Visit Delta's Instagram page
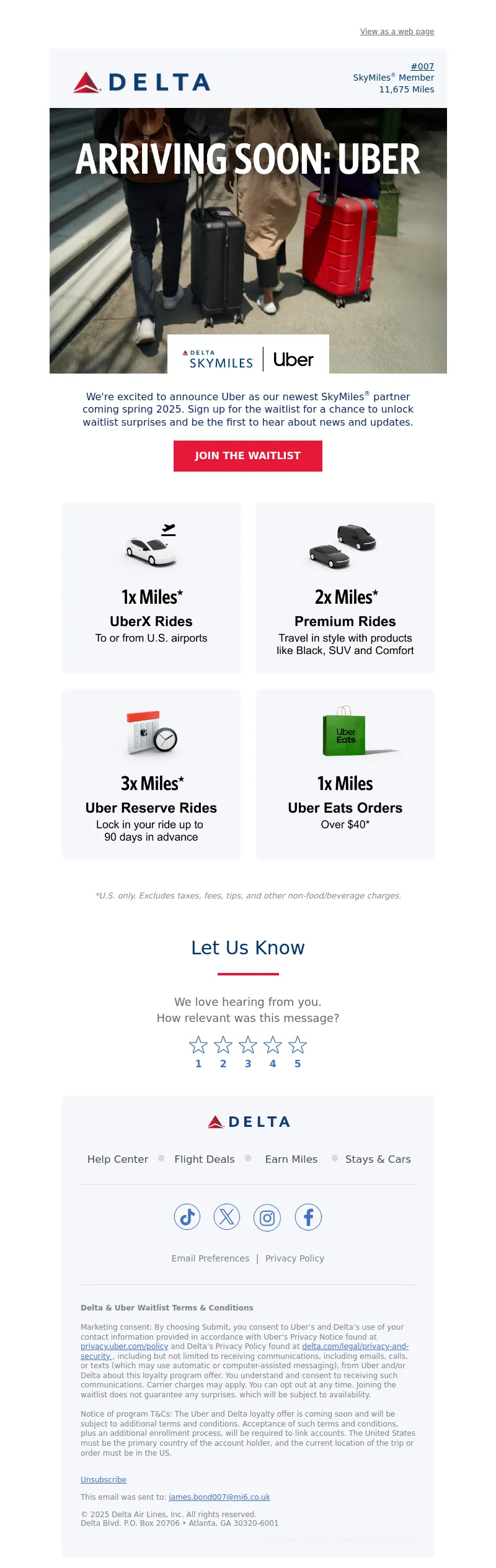Viewport: 496px width, 1568px height. pos(267,1217)
